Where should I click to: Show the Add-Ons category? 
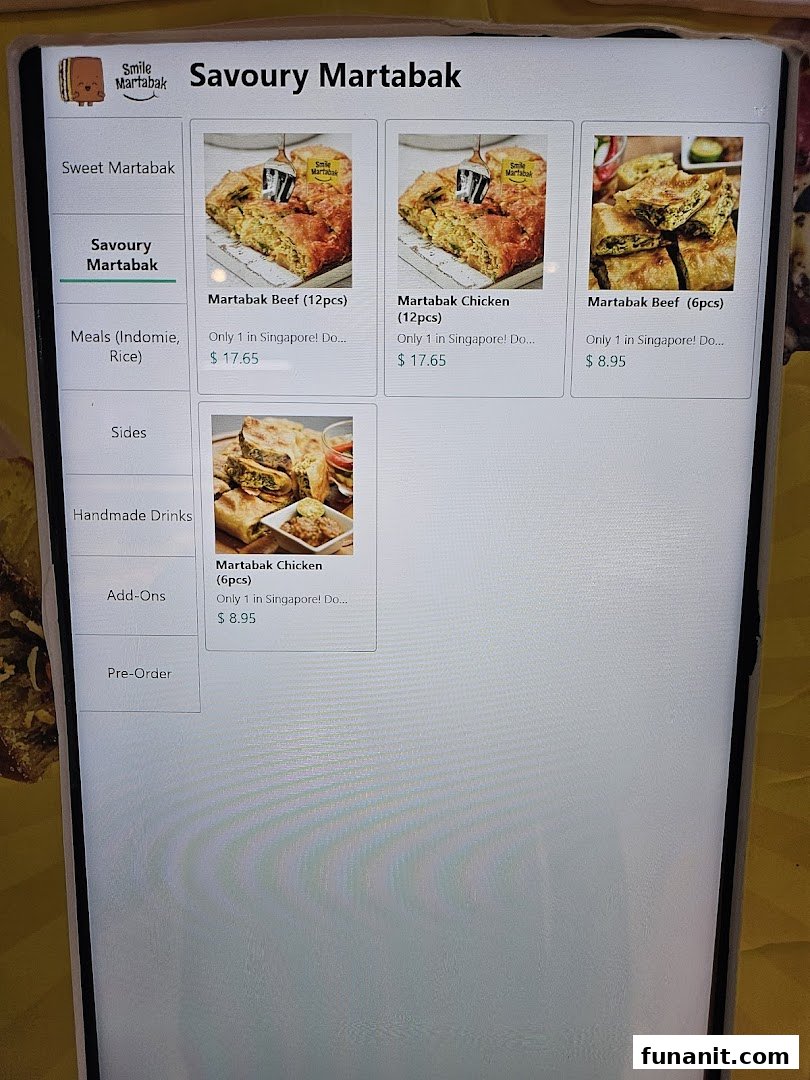click(136, 595)
